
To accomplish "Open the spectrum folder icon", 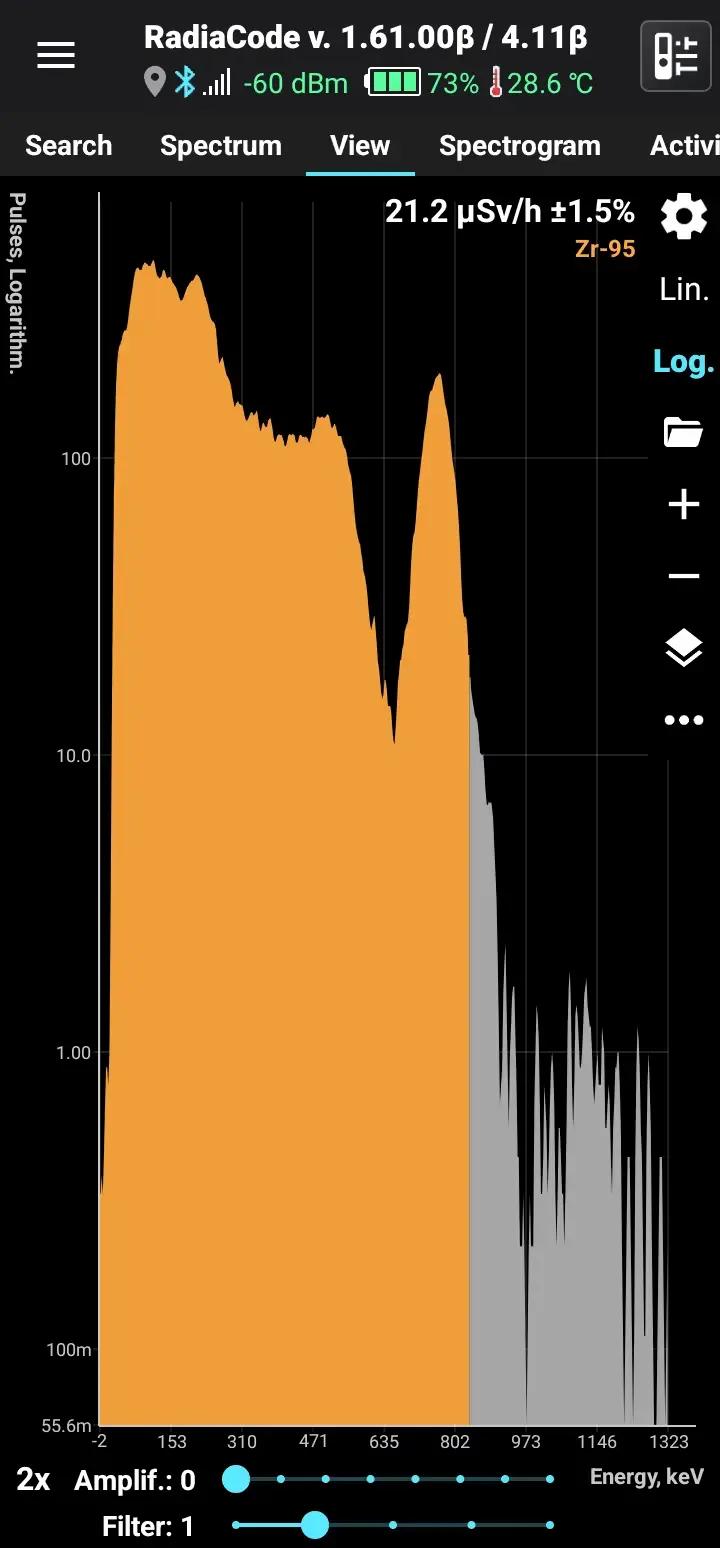I will [x=684, y=433].
